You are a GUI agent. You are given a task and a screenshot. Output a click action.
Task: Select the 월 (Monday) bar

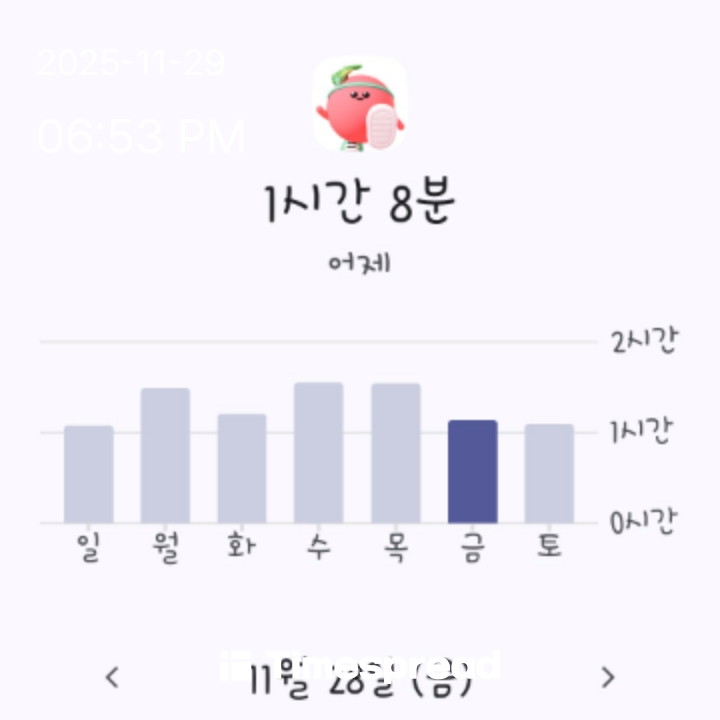tap(165, 455)
